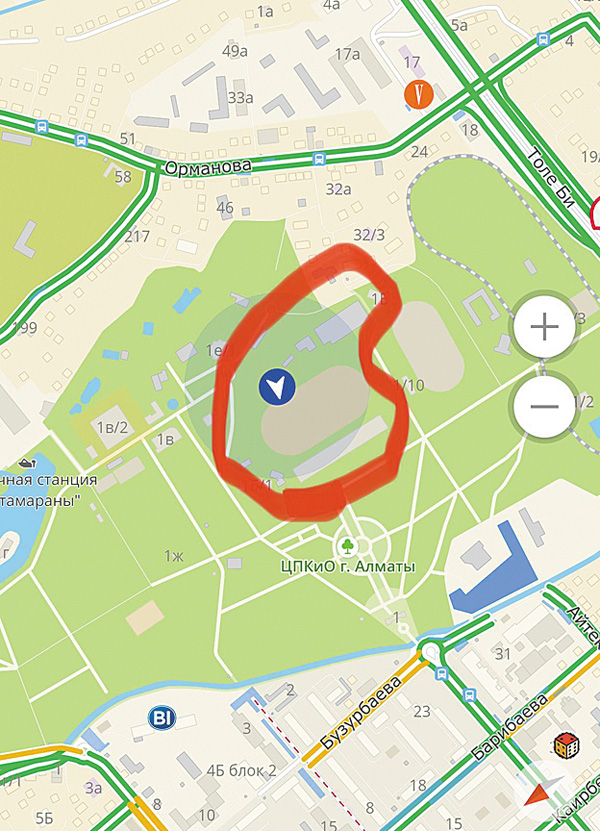Open the ЦПКиО г. Алматы park marker
This screenshot has height=831, width=600.
pos(349,546)
